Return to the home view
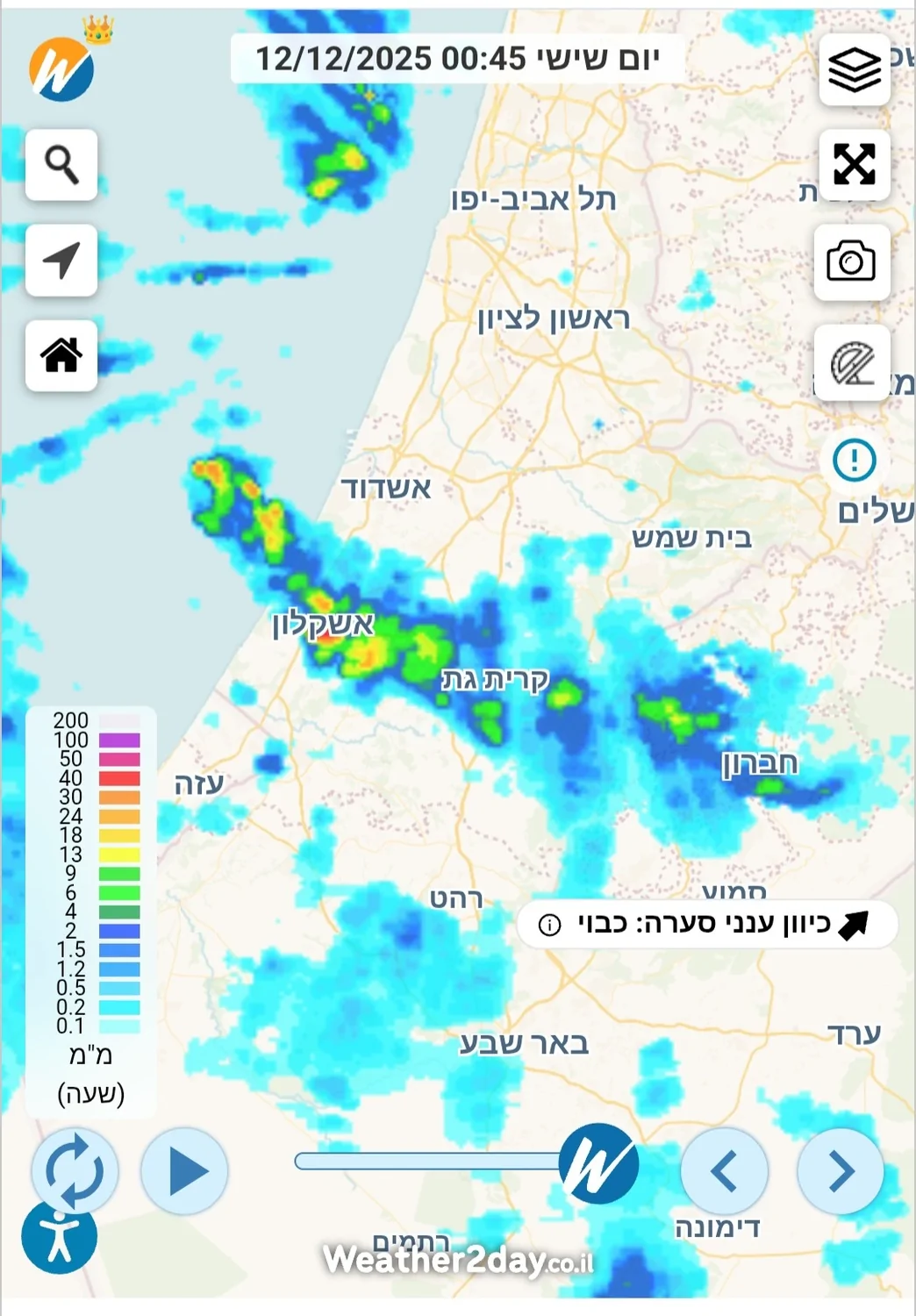 pos(61,354)
